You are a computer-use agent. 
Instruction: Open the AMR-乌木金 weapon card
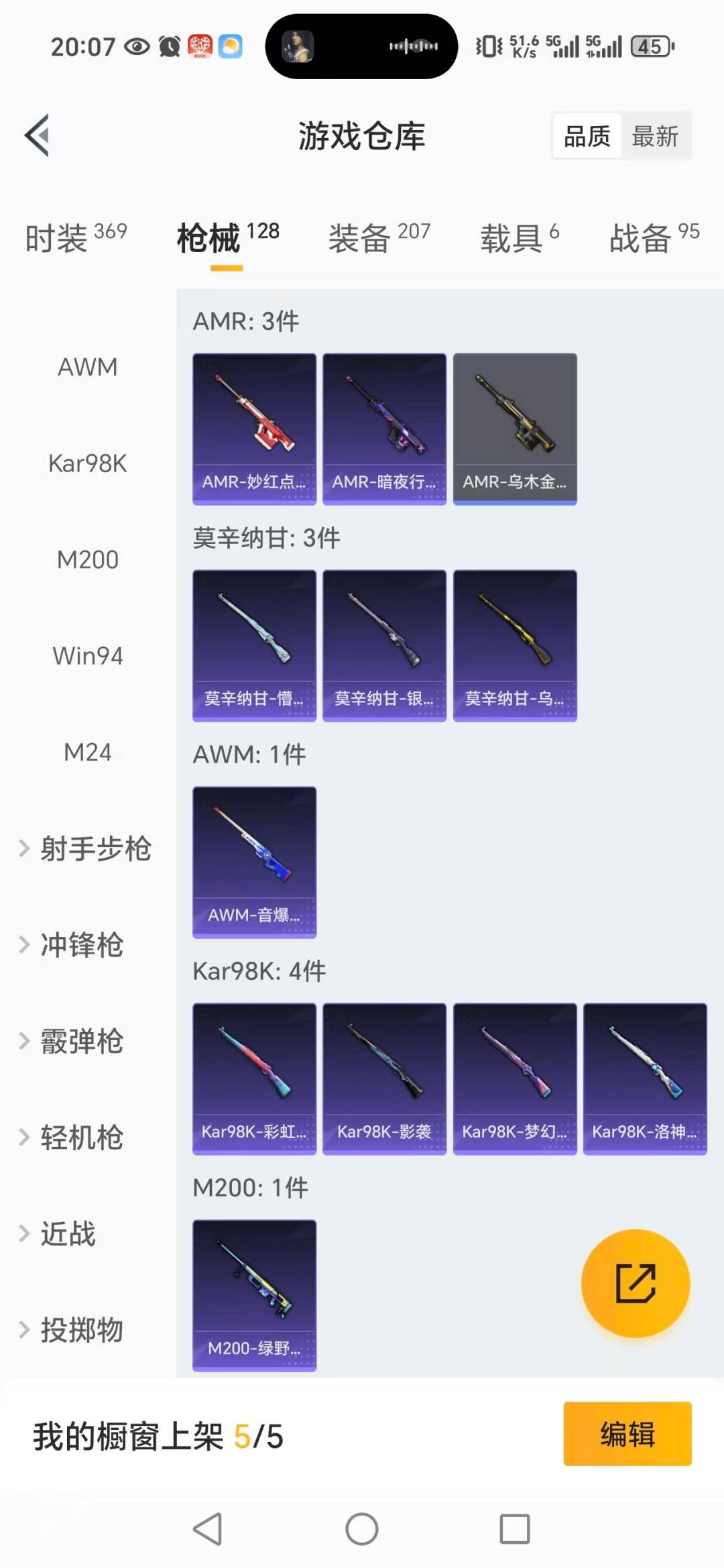click(x=514, y=428)
